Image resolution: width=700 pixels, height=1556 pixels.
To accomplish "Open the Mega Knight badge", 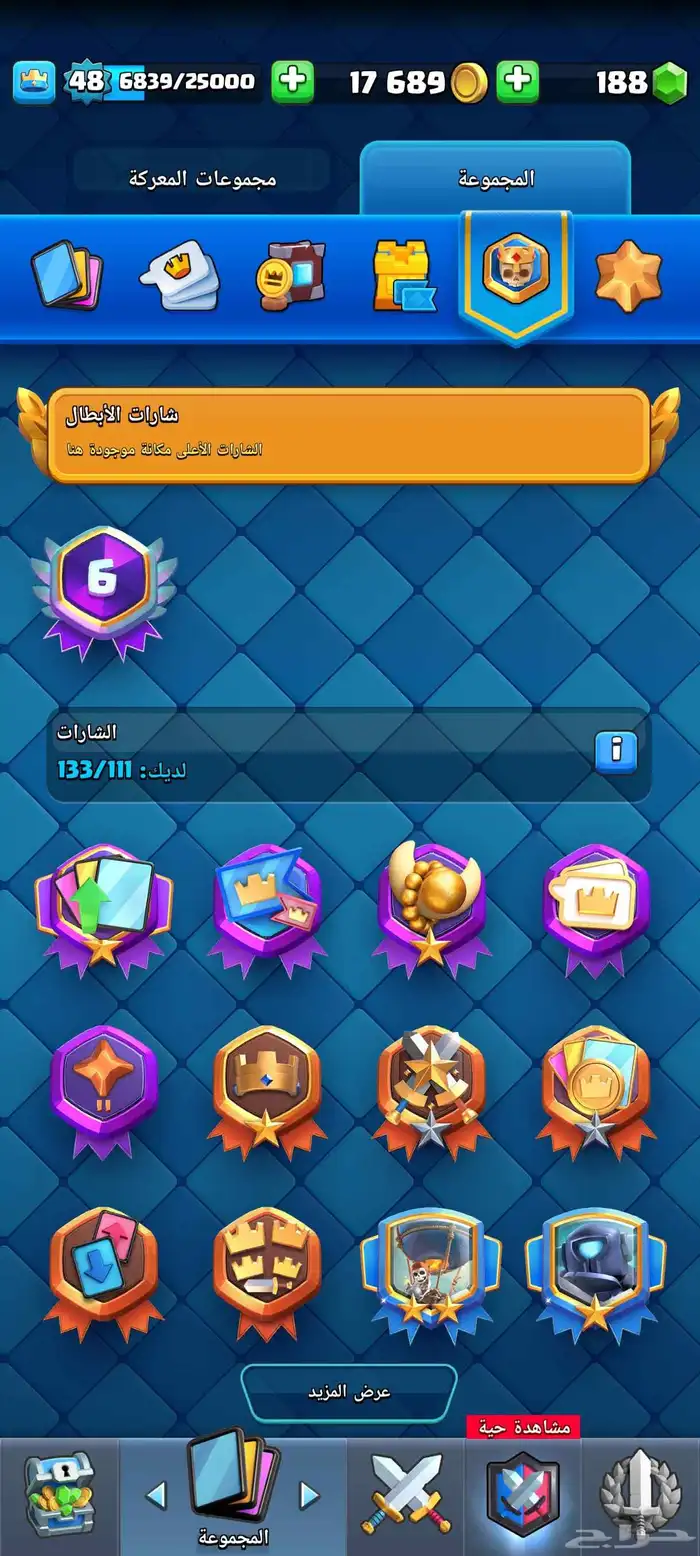I will (x=595, y=1269).
